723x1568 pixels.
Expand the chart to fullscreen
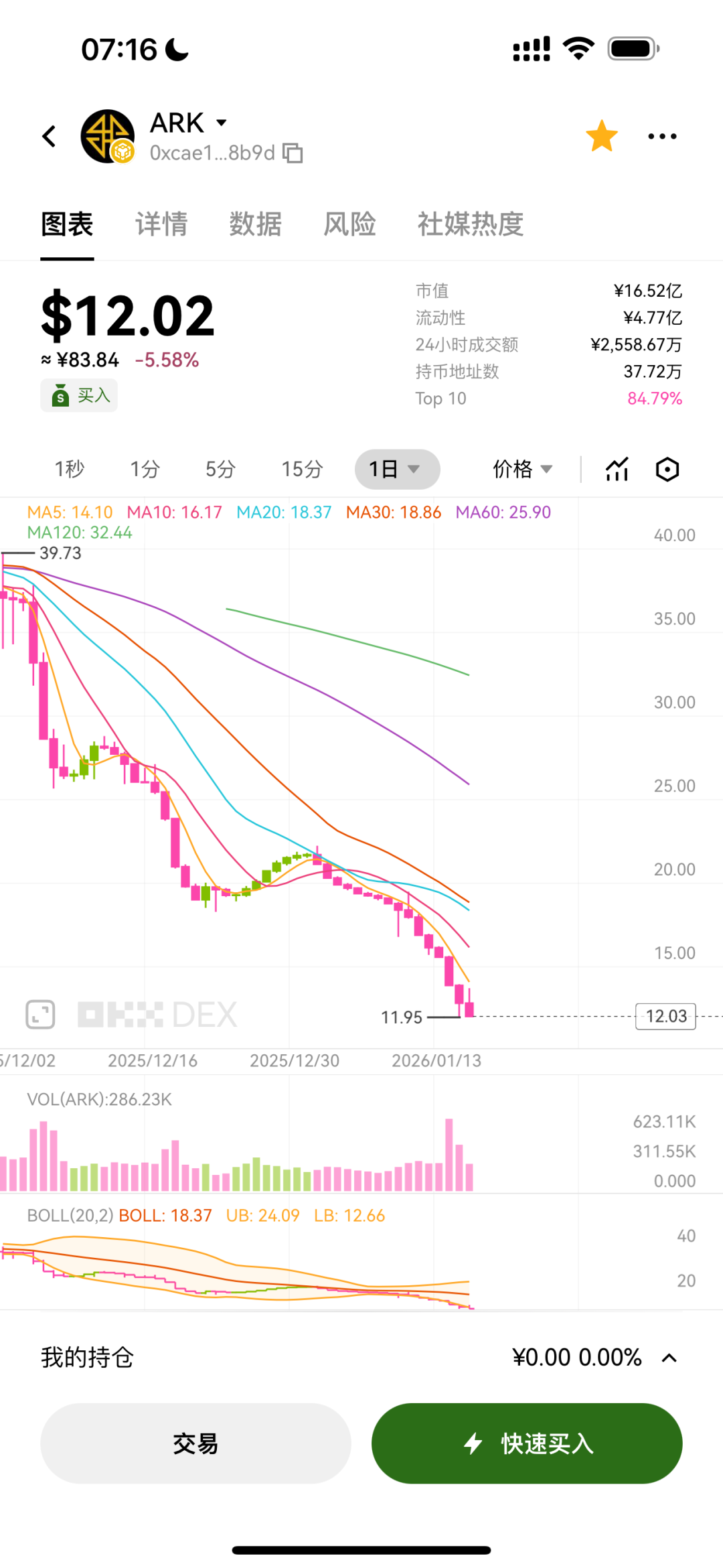point(40,1014)
